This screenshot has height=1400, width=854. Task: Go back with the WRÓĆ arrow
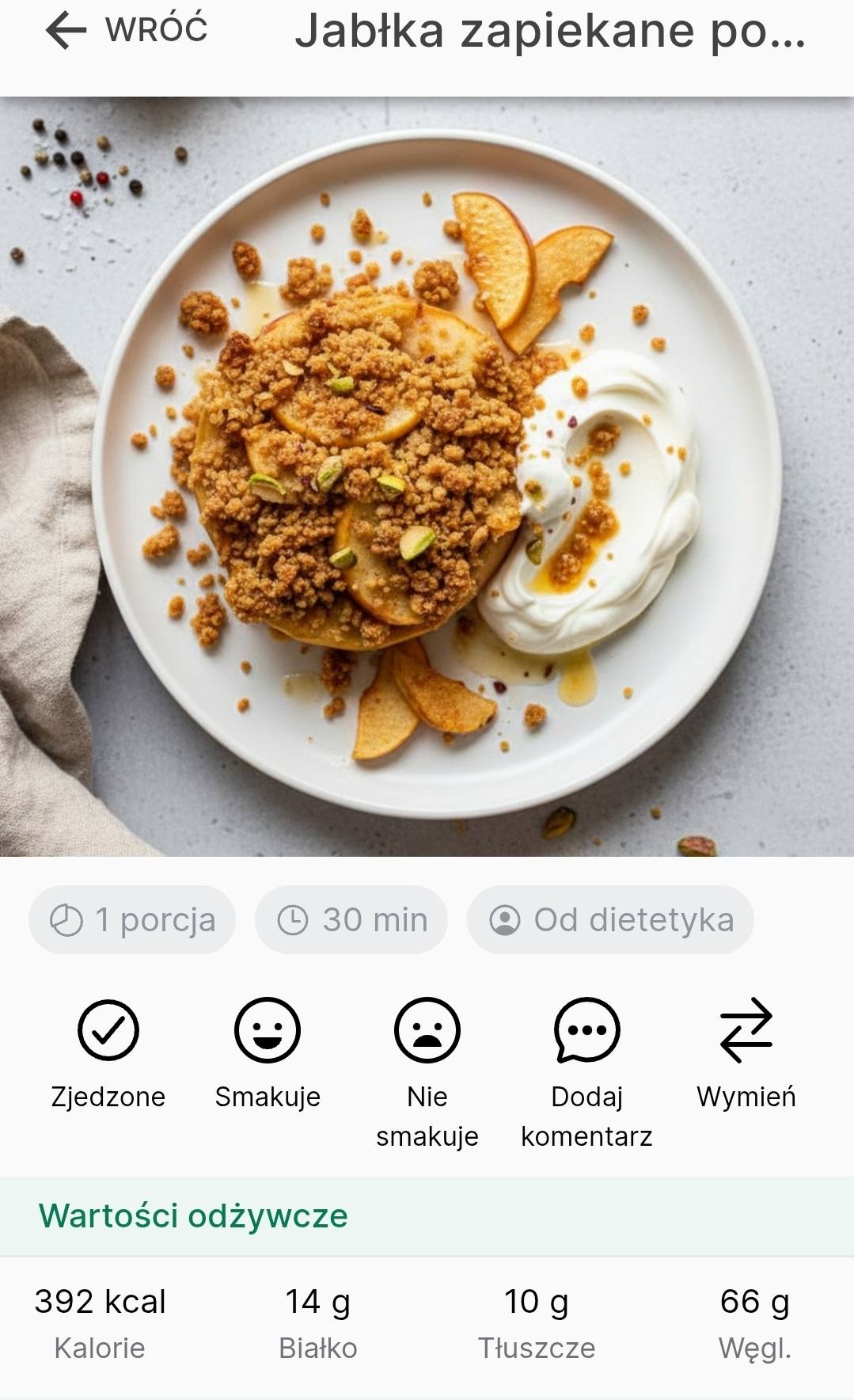66,30
